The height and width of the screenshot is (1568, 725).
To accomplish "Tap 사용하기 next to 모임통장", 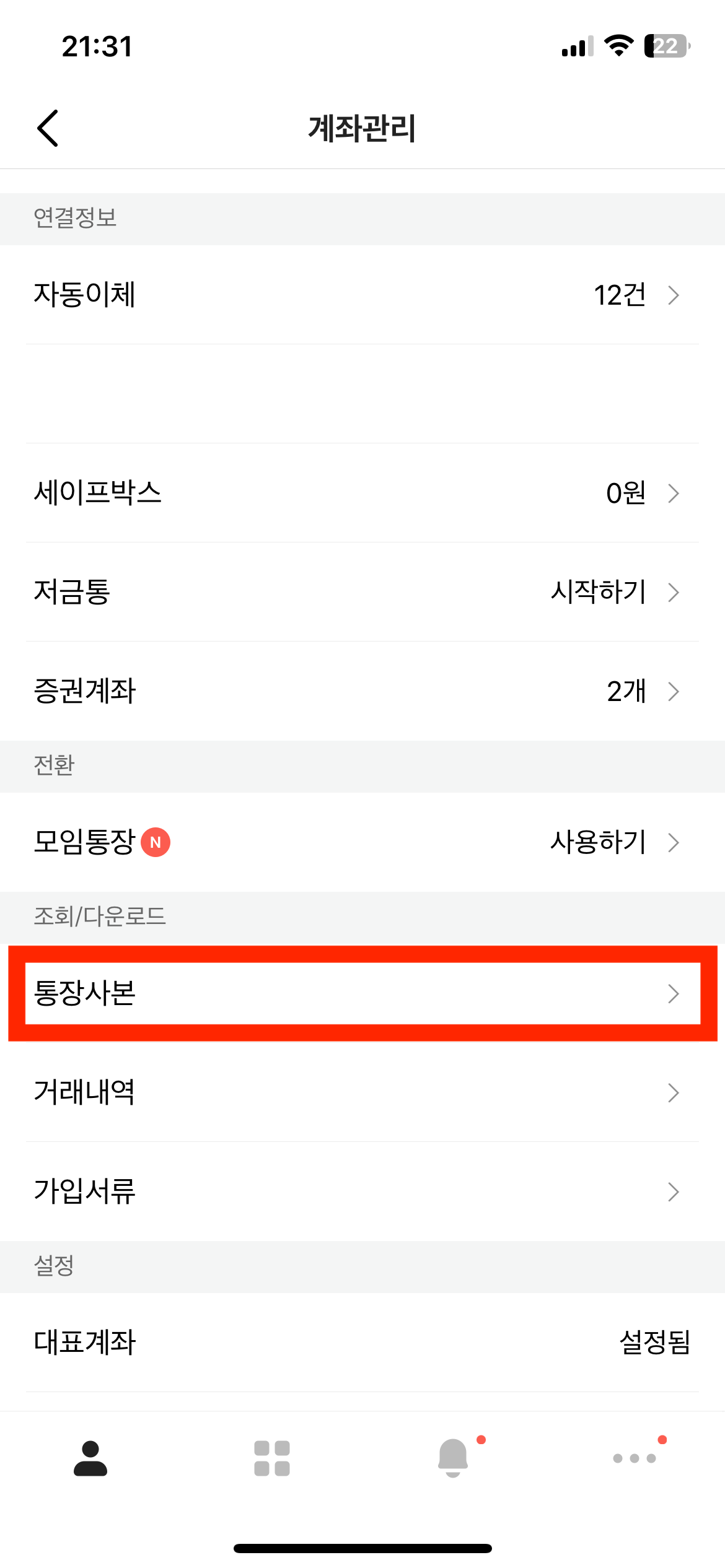I will click(599, 842).
